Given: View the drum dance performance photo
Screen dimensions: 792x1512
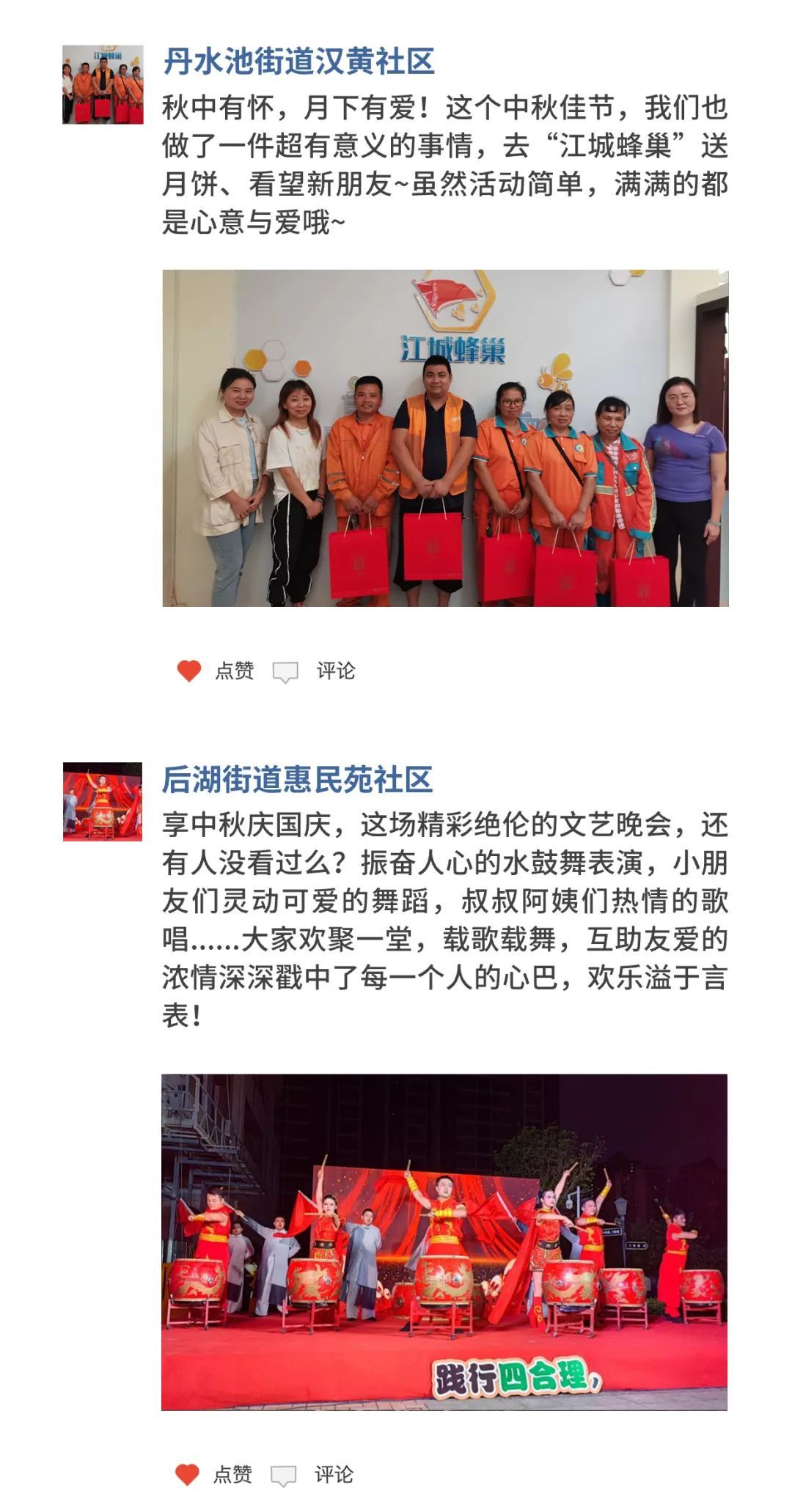Looking at the screenshot, I should tap(444, 1242).
